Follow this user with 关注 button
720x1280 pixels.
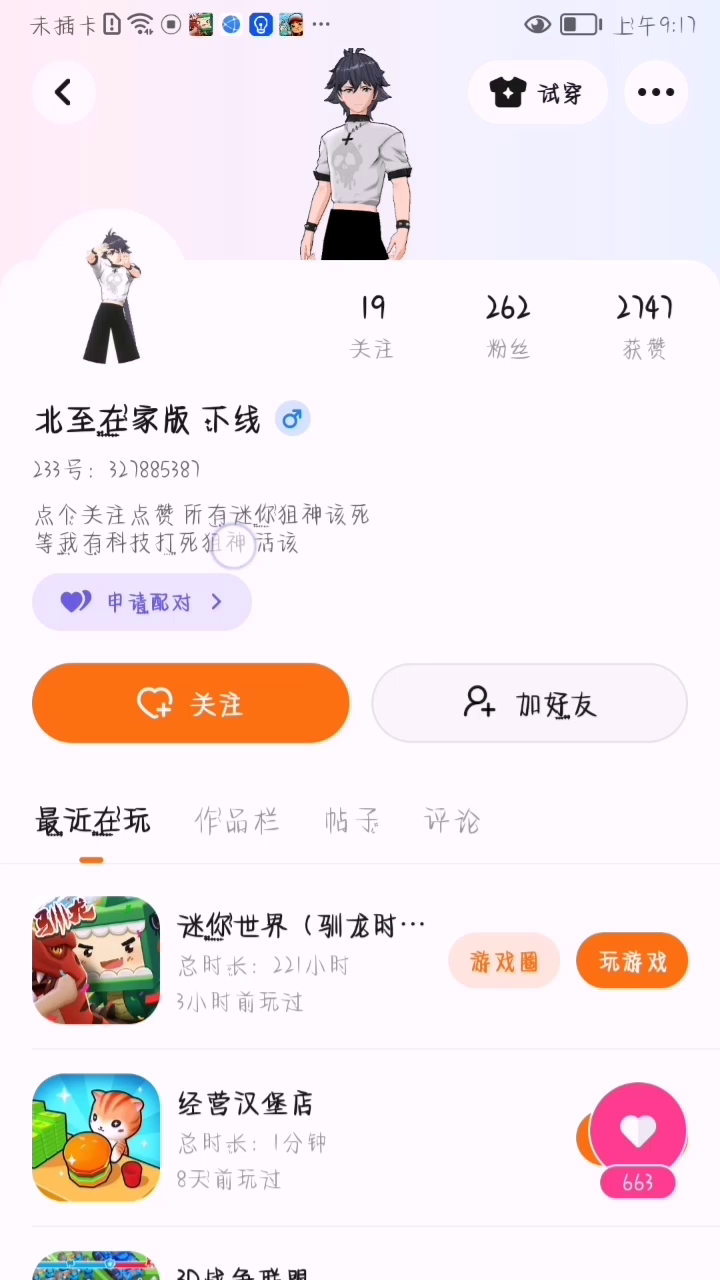click(x=191, y=703)
